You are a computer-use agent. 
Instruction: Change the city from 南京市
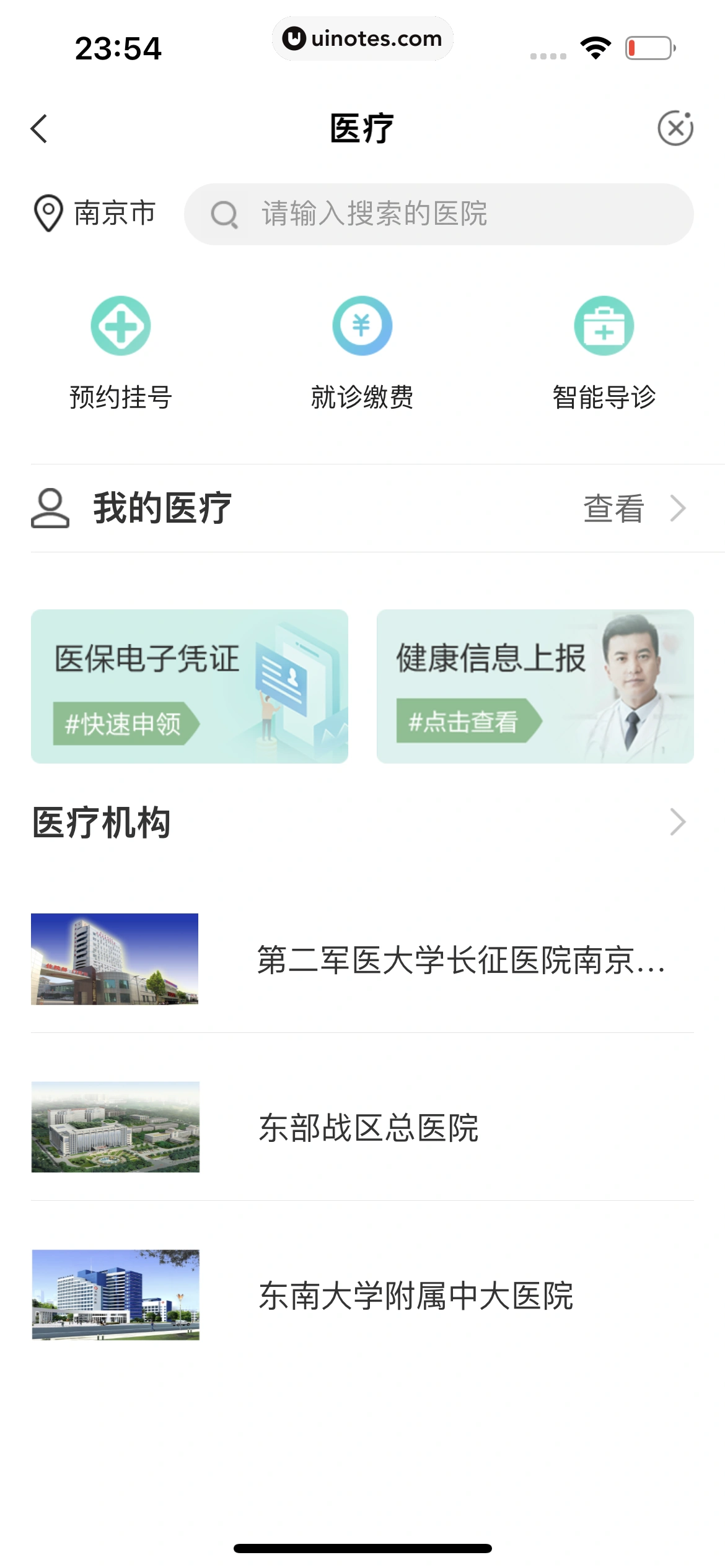coord(95,214)
